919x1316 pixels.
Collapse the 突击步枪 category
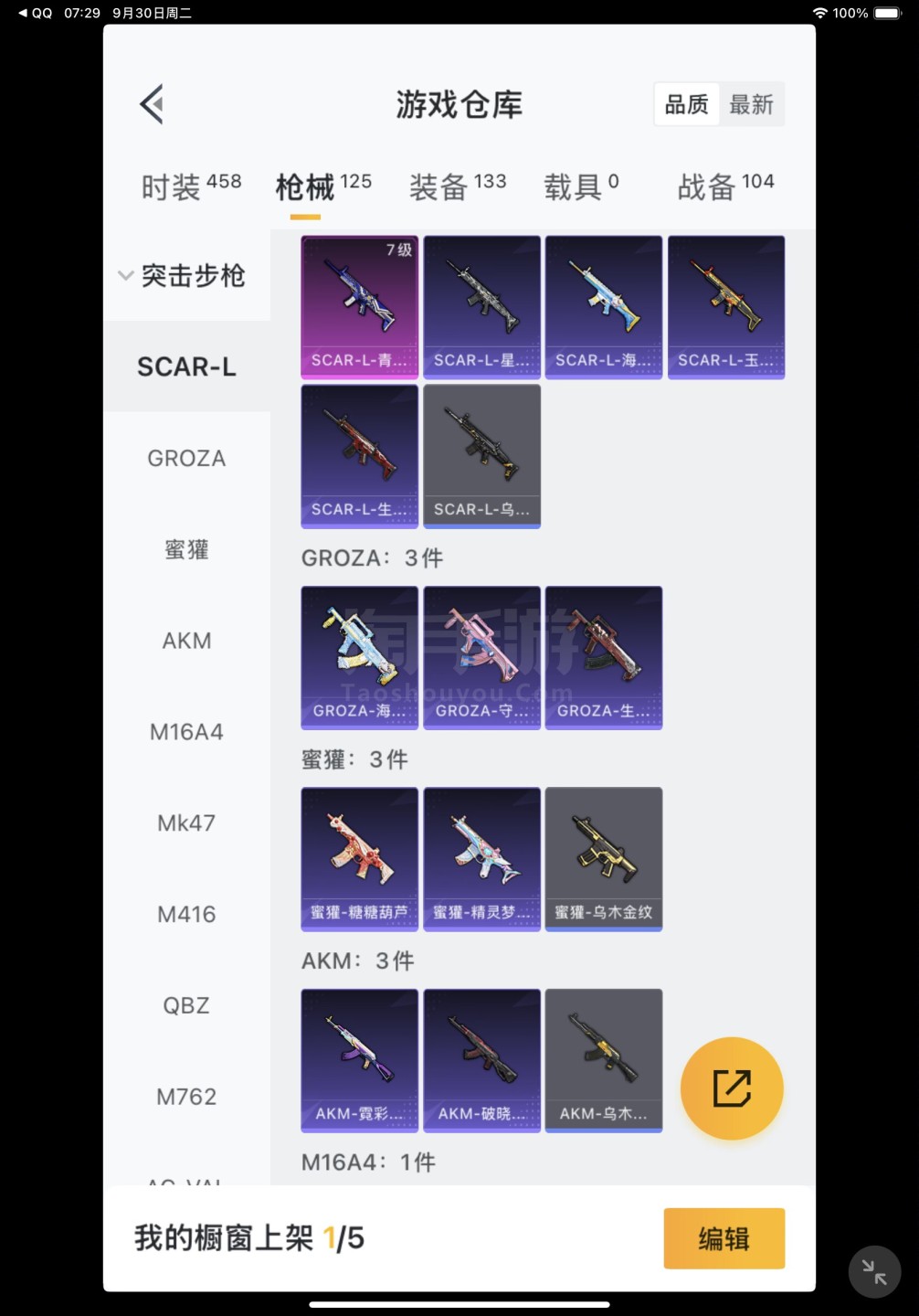click(183, 275)
